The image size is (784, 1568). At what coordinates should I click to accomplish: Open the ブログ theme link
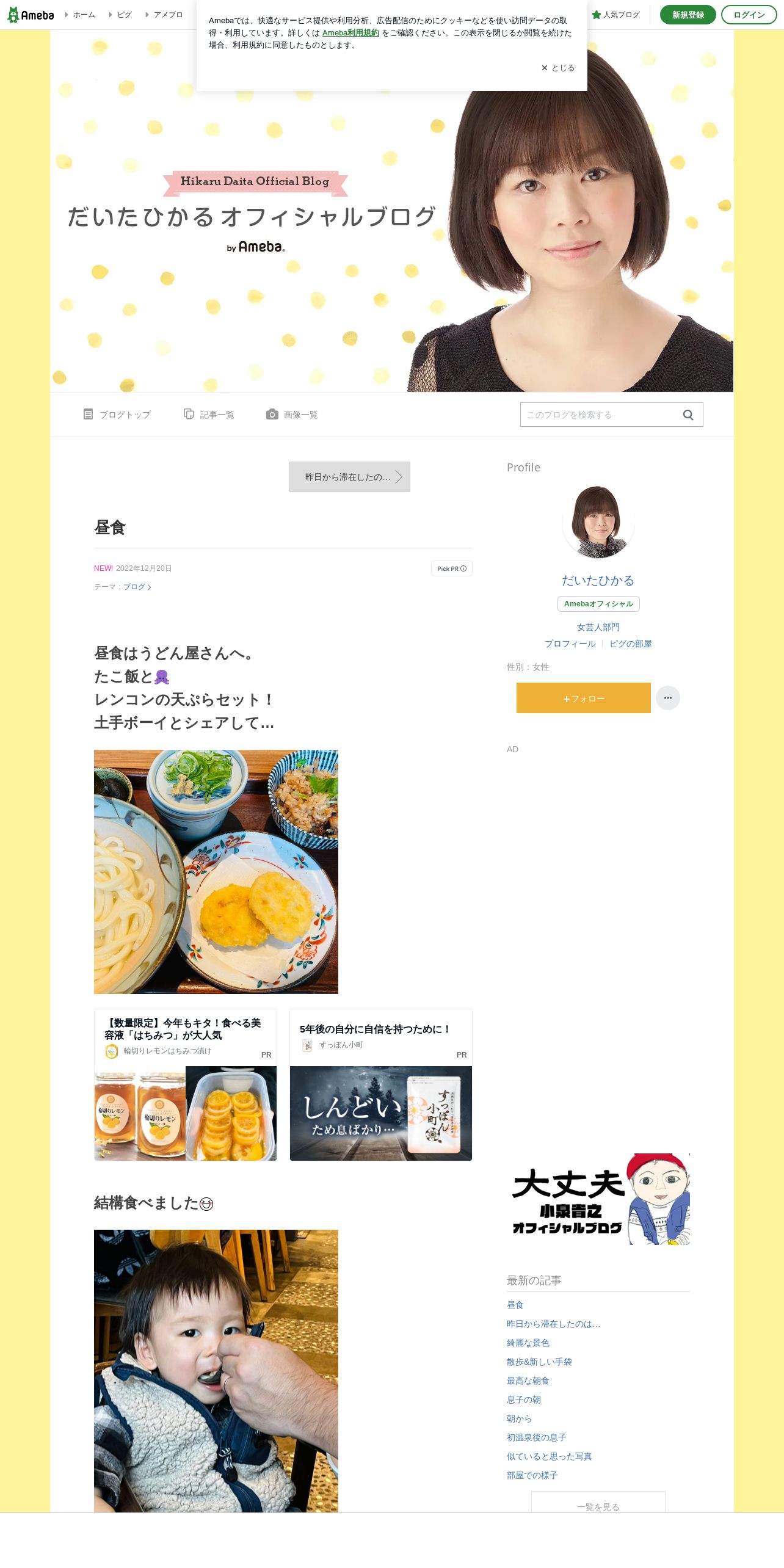tap(137, 587)
